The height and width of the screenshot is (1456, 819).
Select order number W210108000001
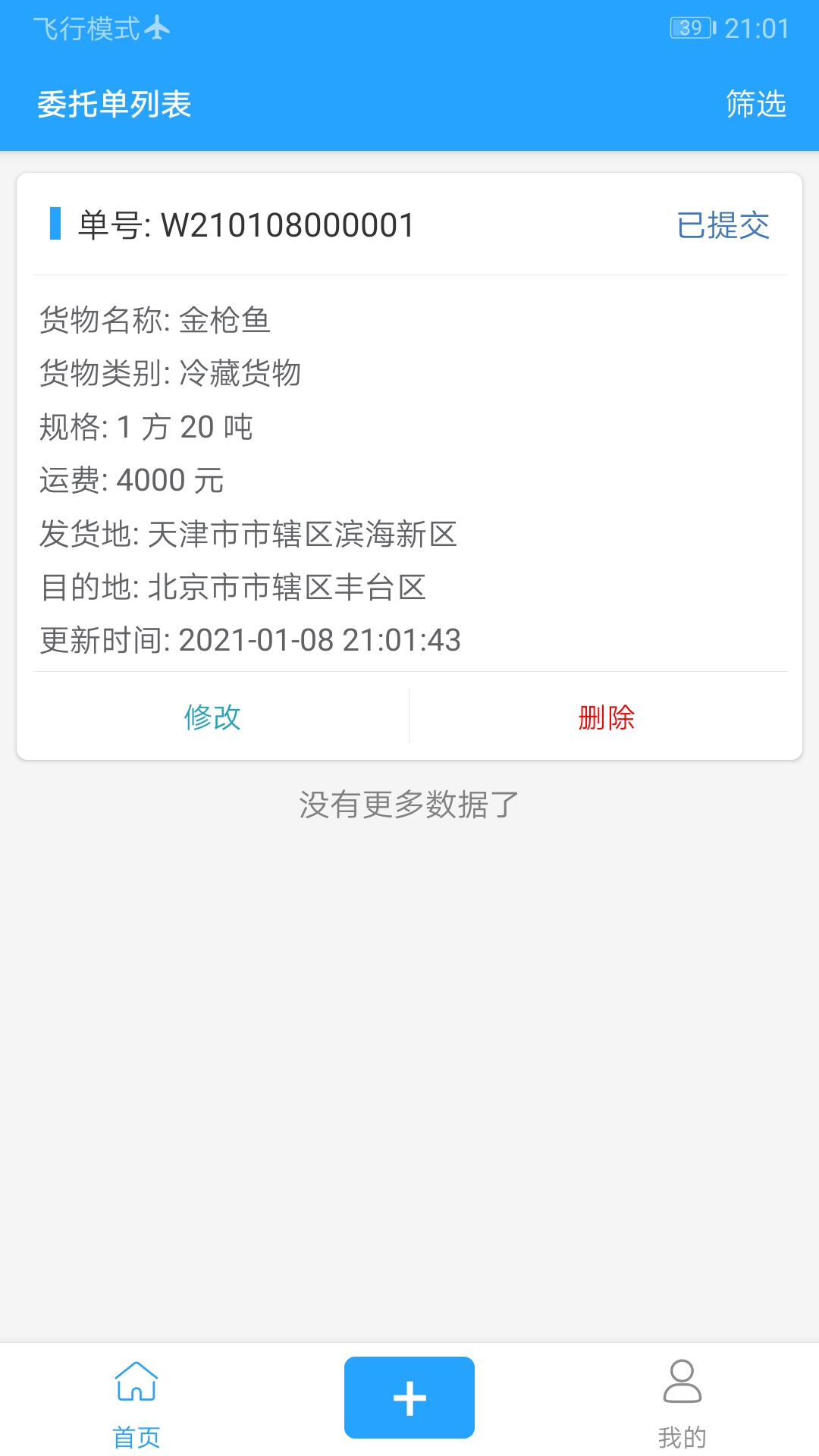click(x=243, y=225)
